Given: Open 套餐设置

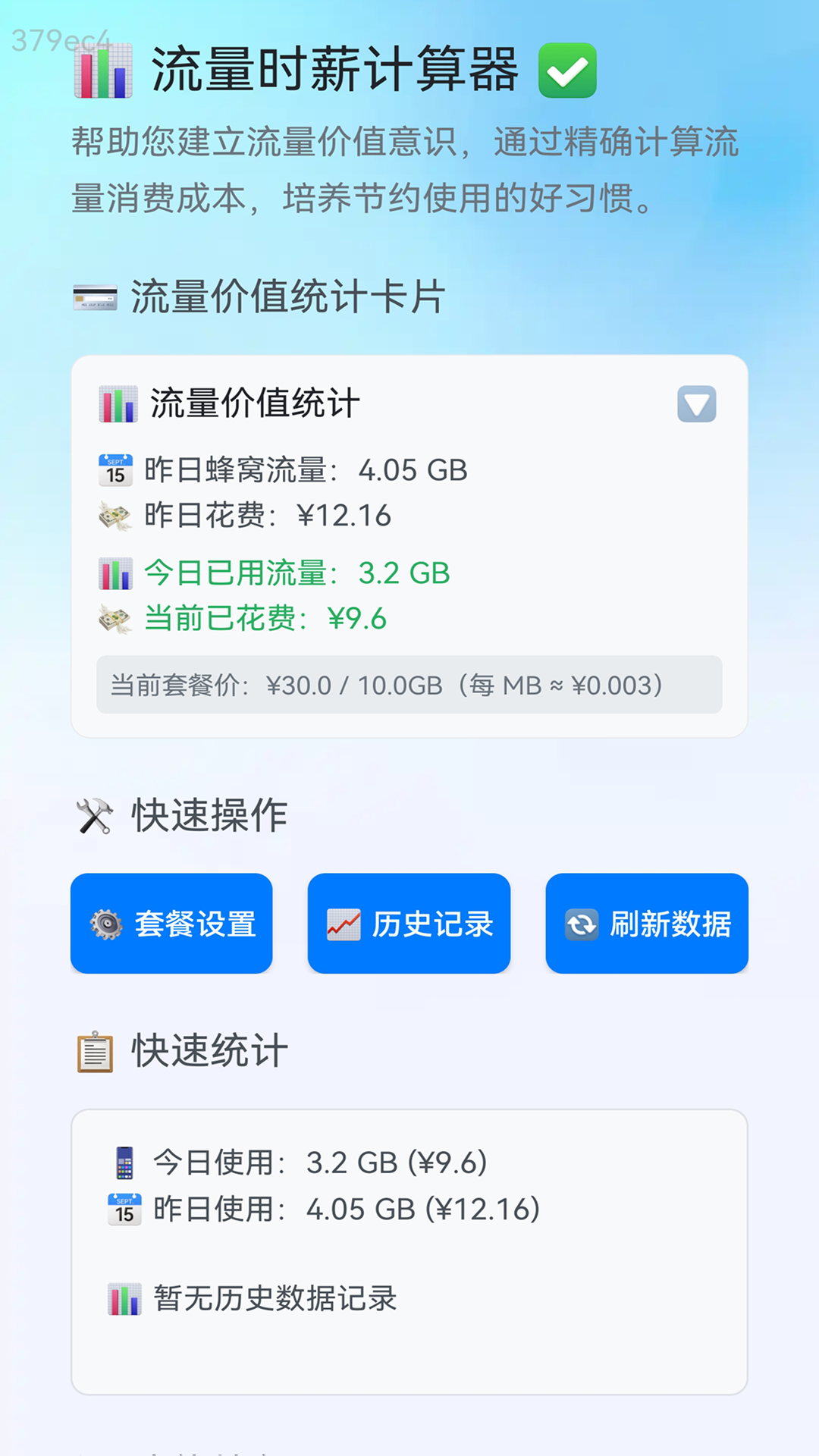Looking at the screenshot, I should pos(171,923).
